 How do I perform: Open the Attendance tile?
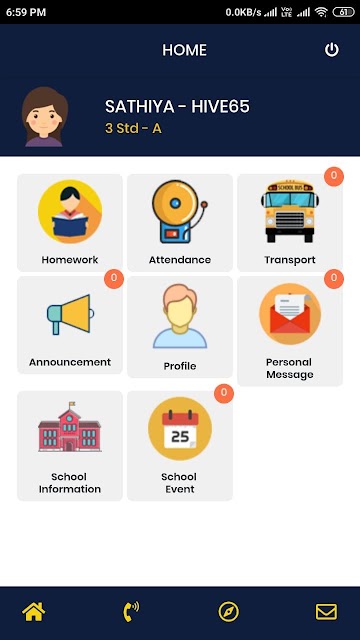pyautogui.click(x=180, y=223)
